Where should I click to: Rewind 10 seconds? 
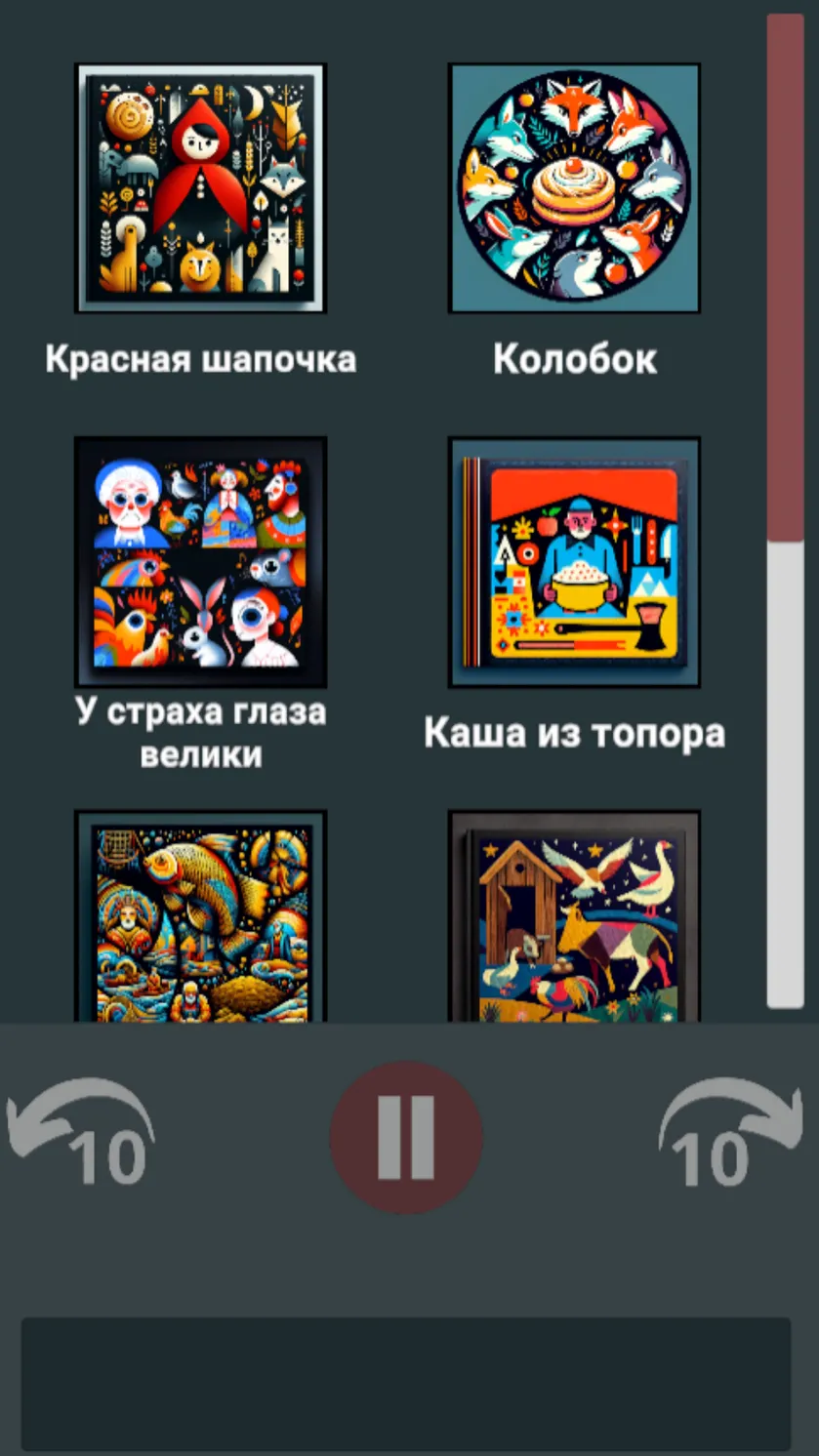[81, 1133]
